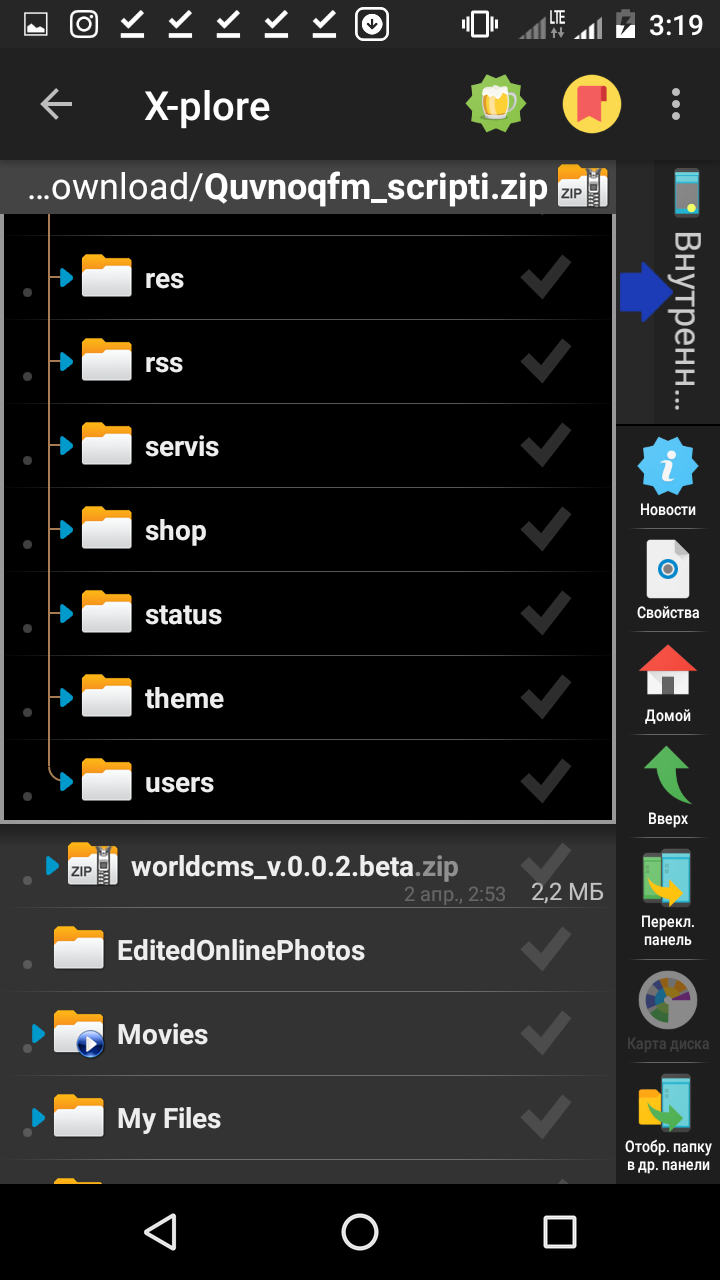This screenshot has width=720, height=1280.
Task: Open the res folder
Action: coord(164,279)
